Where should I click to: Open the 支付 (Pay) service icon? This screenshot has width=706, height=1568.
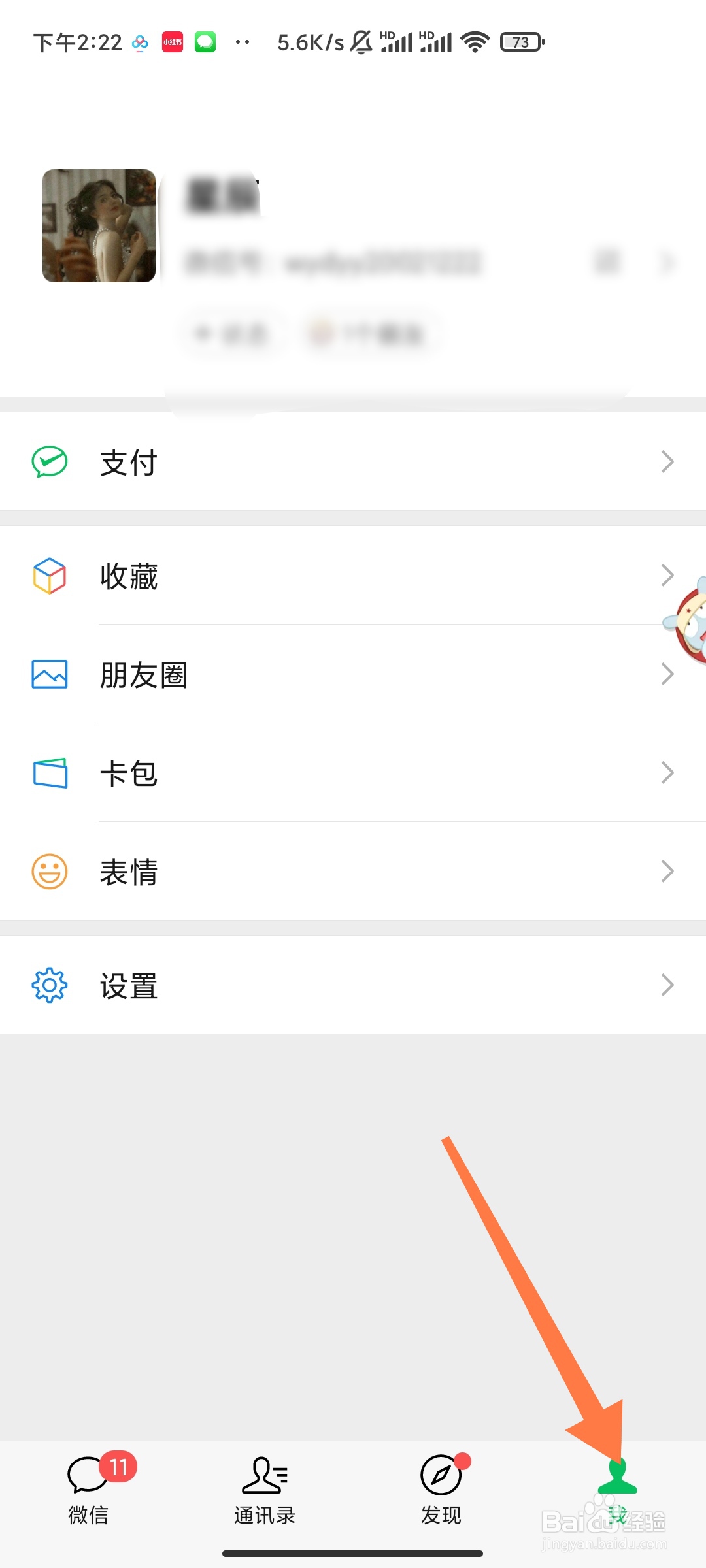coord(49,462)
